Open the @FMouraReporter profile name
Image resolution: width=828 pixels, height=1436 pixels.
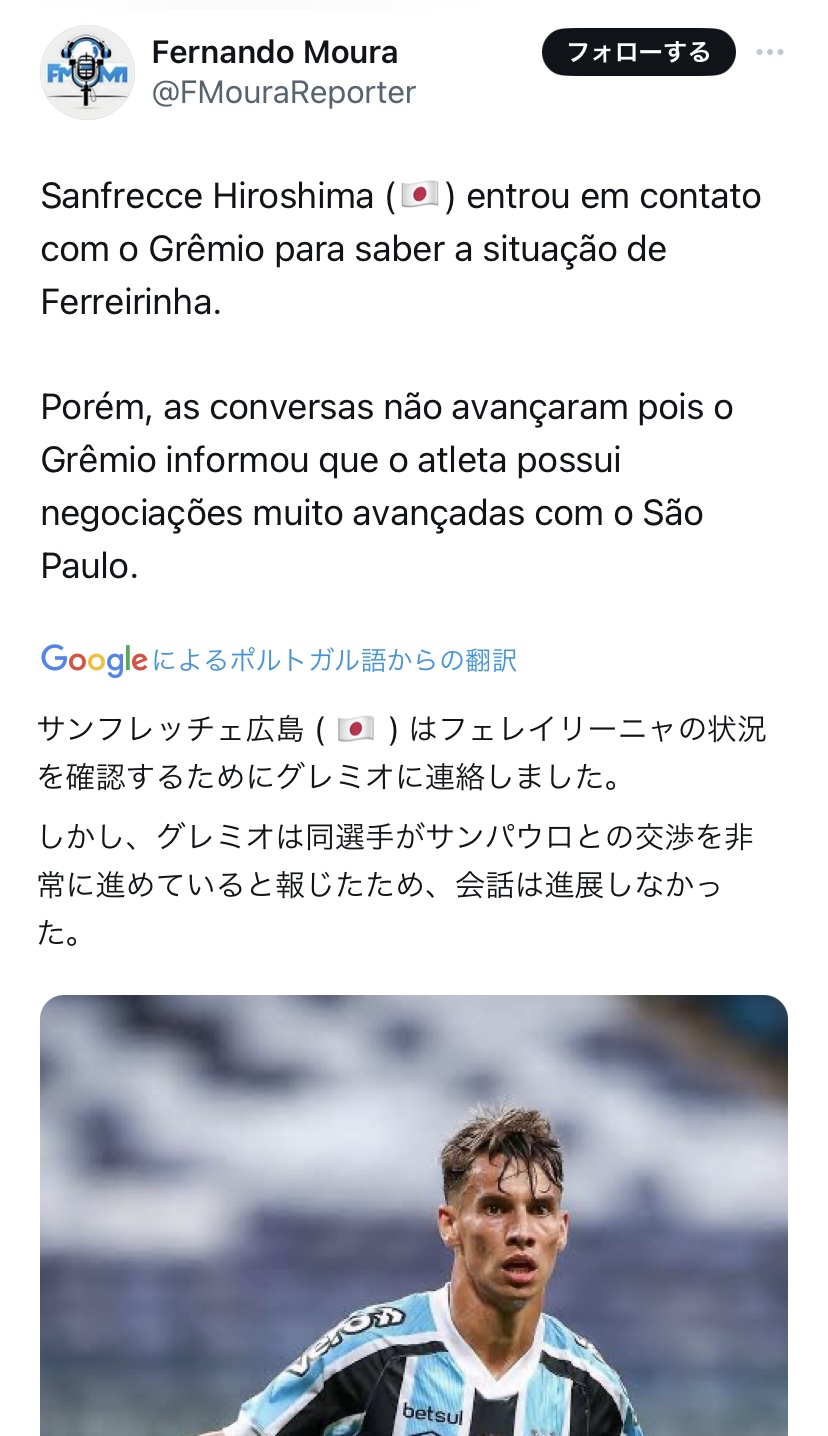(x=283, y=92)
